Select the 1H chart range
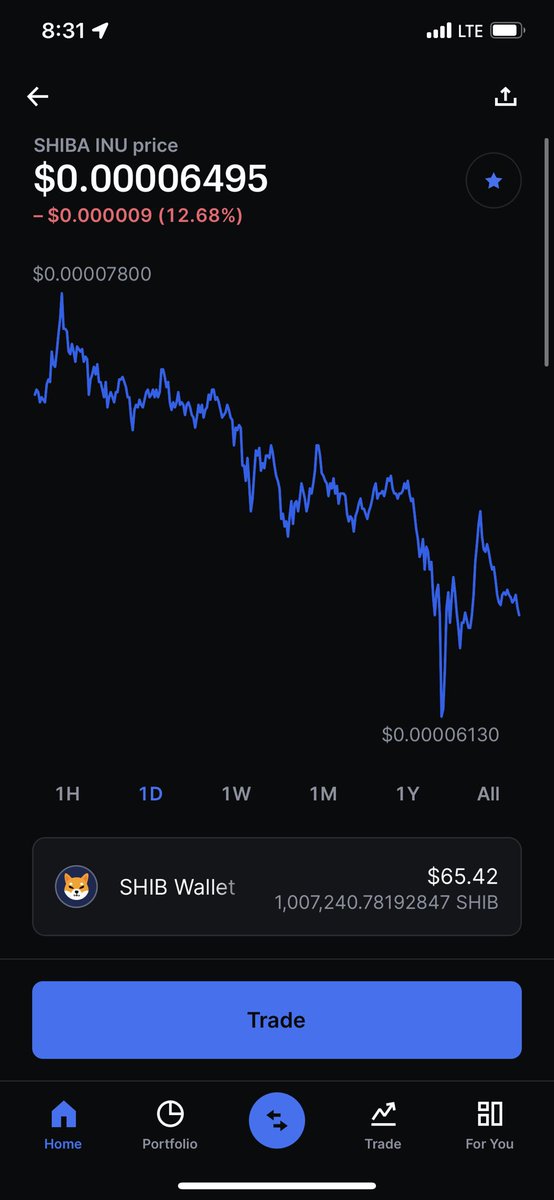The height and width of the screenshot is (1200, 554). click(x=67, y=794)
